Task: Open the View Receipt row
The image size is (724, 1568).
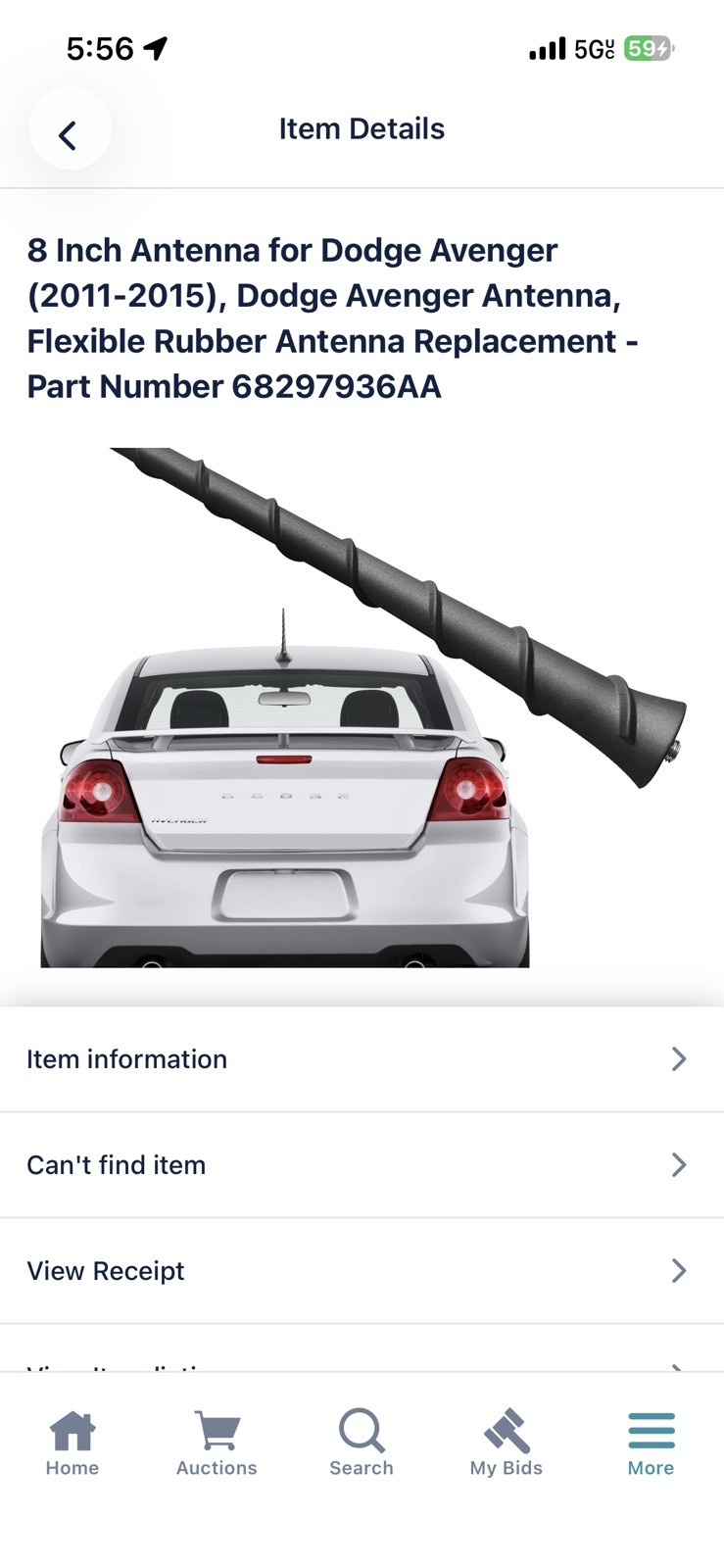Action: click(362, 1271)
